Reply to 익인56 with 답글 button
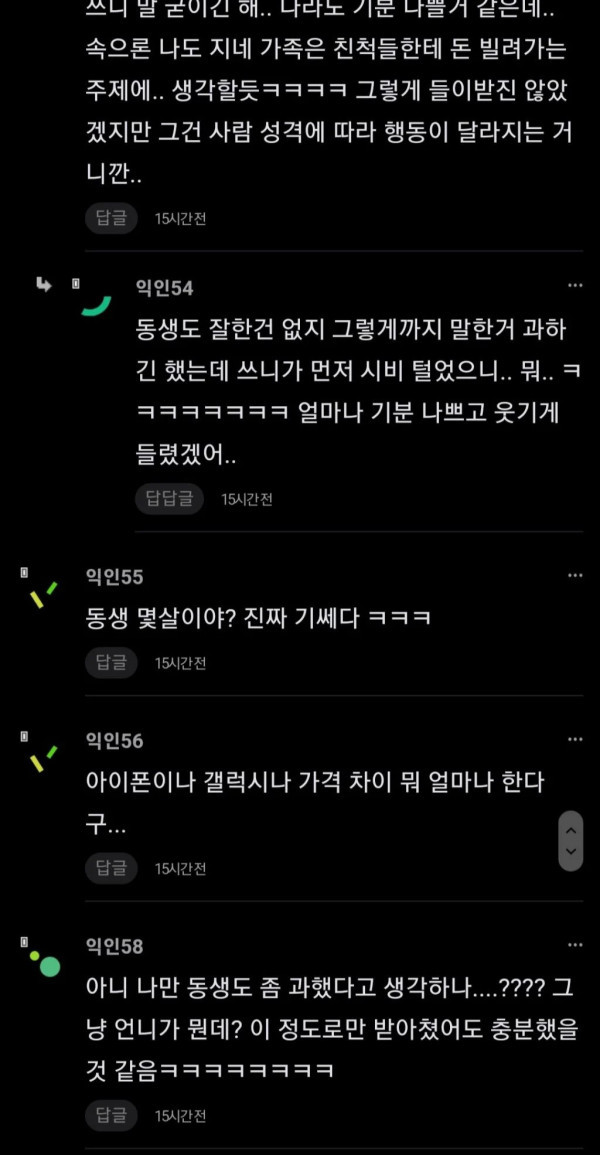Image resolution: width=600 pixels, height=1155 pixels. (x=111, y=868)
